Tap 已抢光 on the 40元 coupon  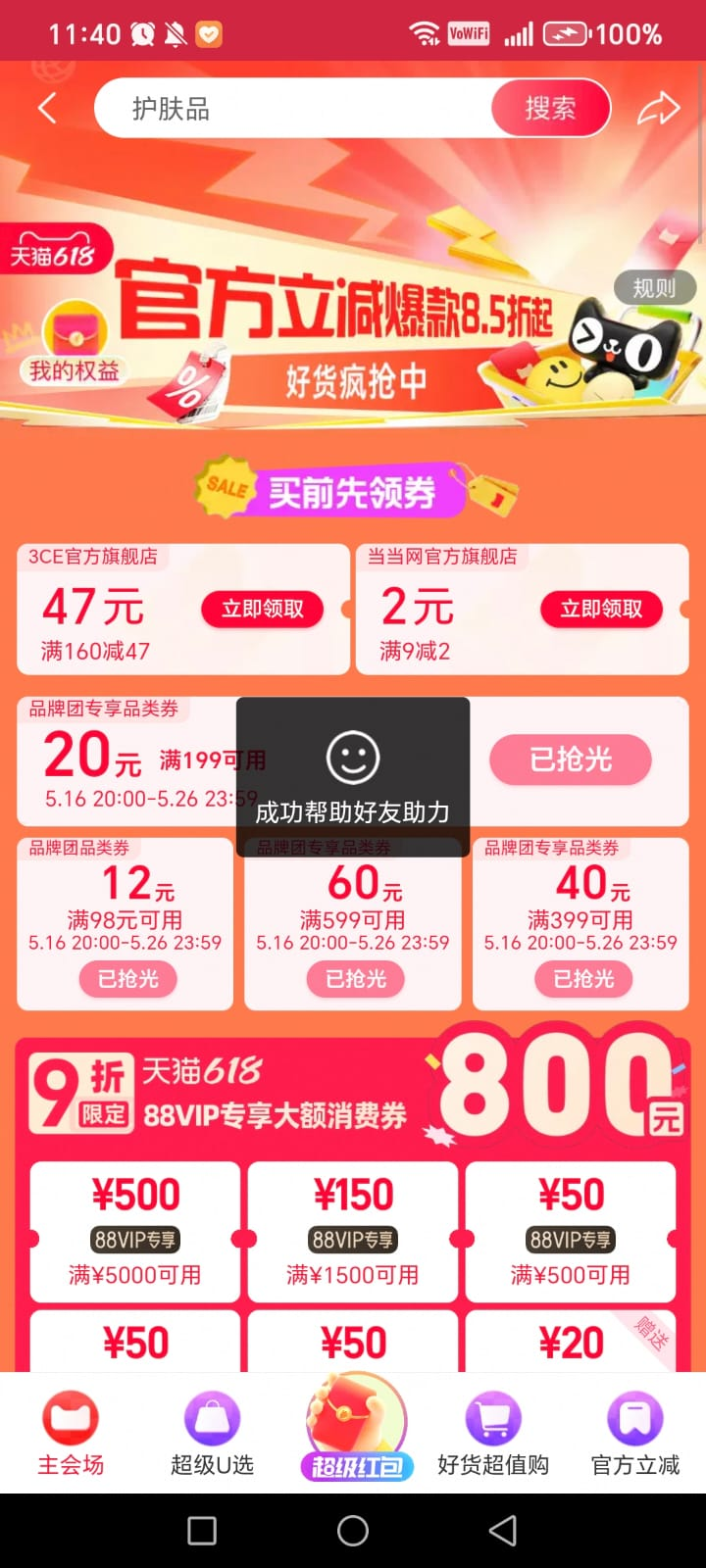point(583,978)
